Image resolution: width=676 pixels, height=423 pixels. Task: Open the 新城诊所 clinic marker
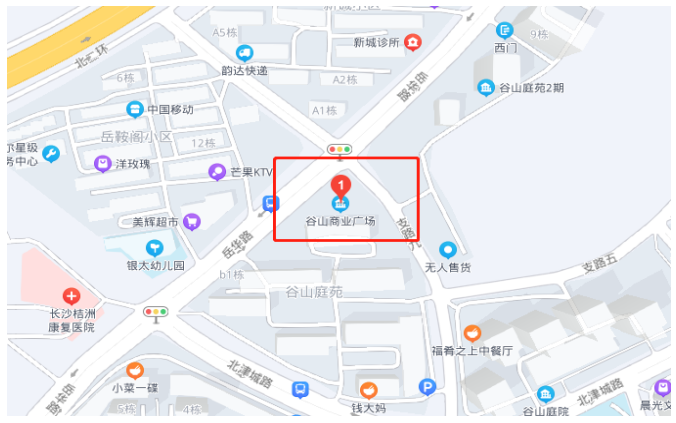click(412, 42)
